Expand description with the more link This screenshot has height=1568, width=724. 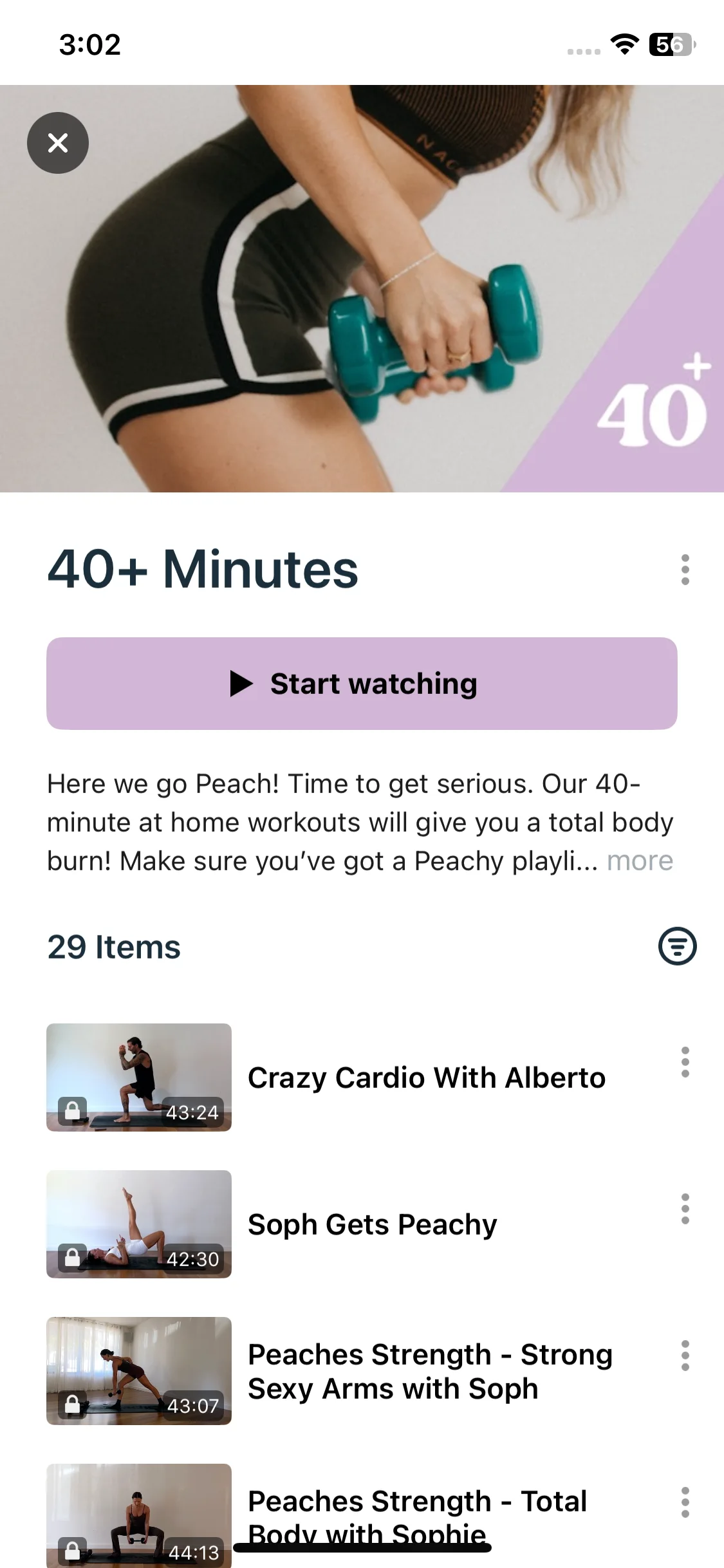coord(640,861)
